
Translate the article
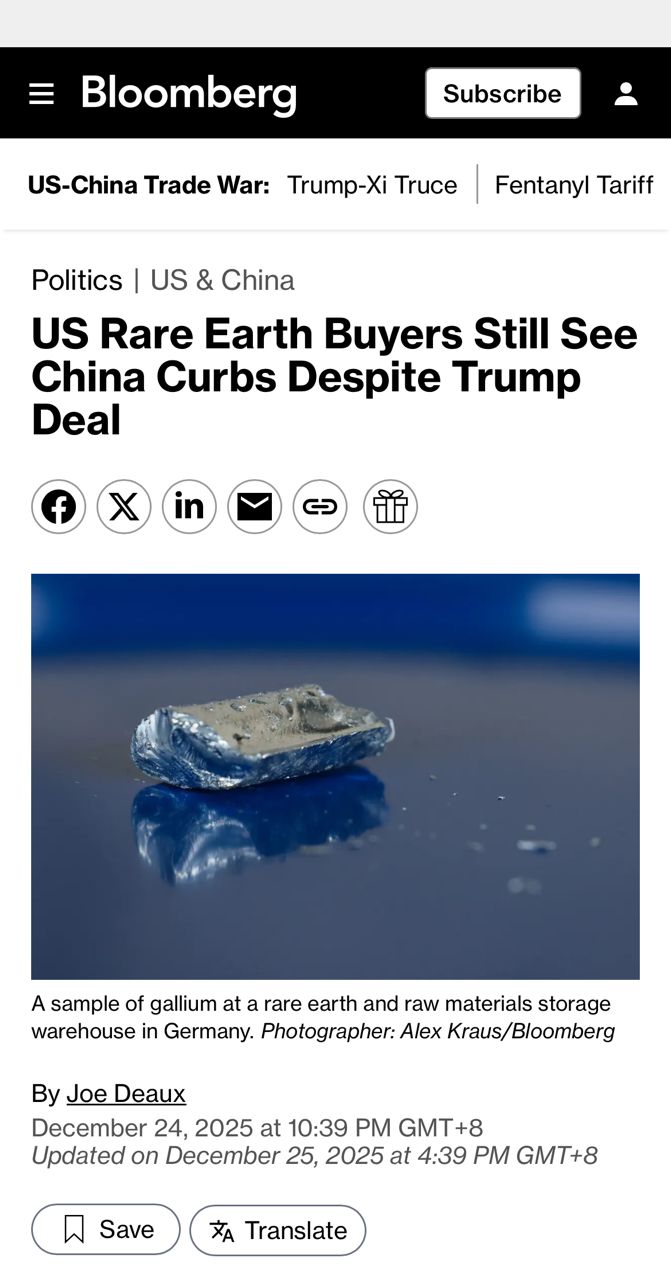pyautogui.click(x=278, y=1230)
